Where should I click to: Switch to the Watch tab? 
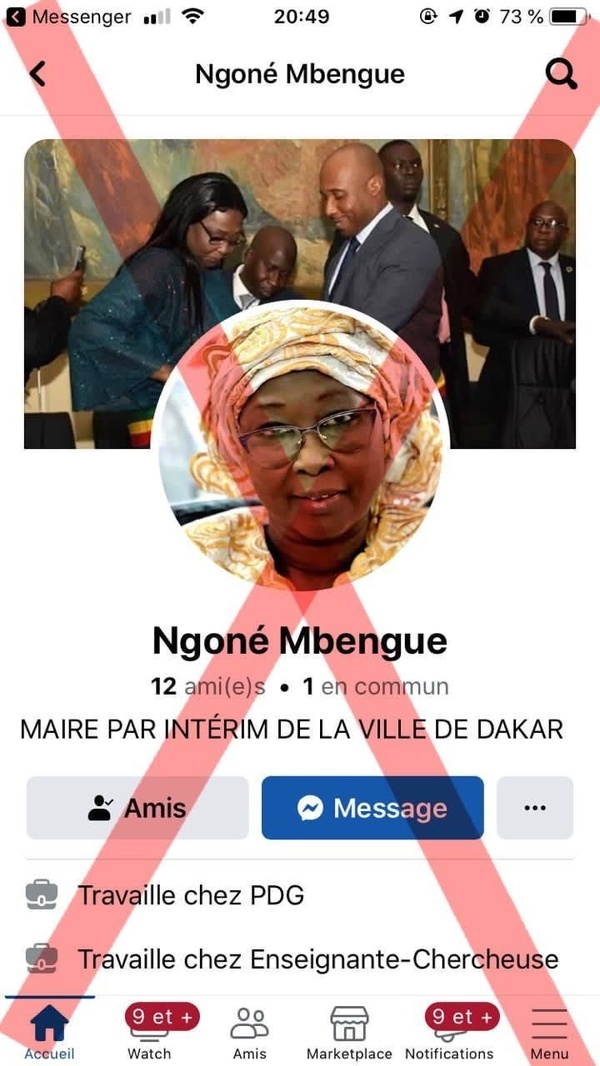[x=150, y=1033]
